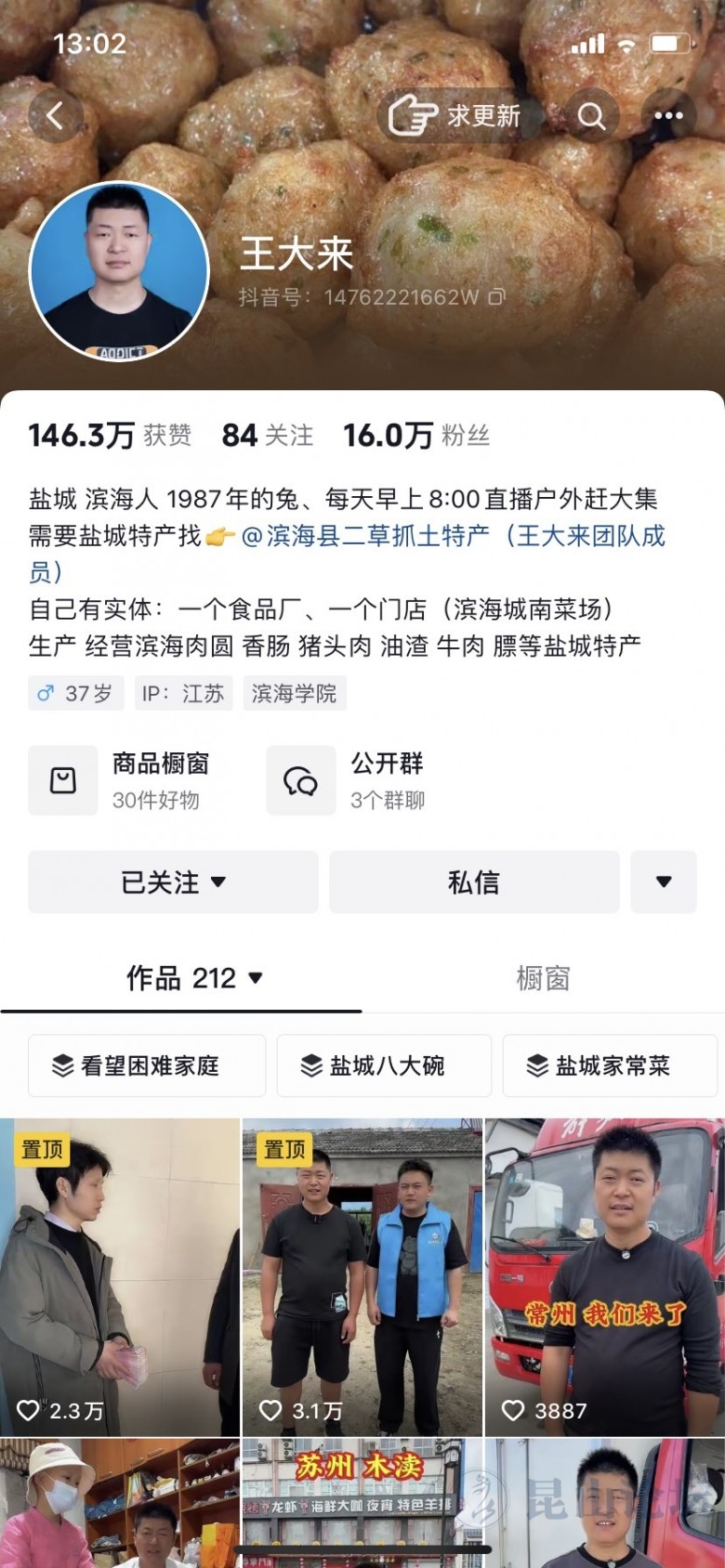Select the 盐城八大碗 collection chip
Image resolution: width=725 pixels, height=1568 pixels.
point(384,1065)
